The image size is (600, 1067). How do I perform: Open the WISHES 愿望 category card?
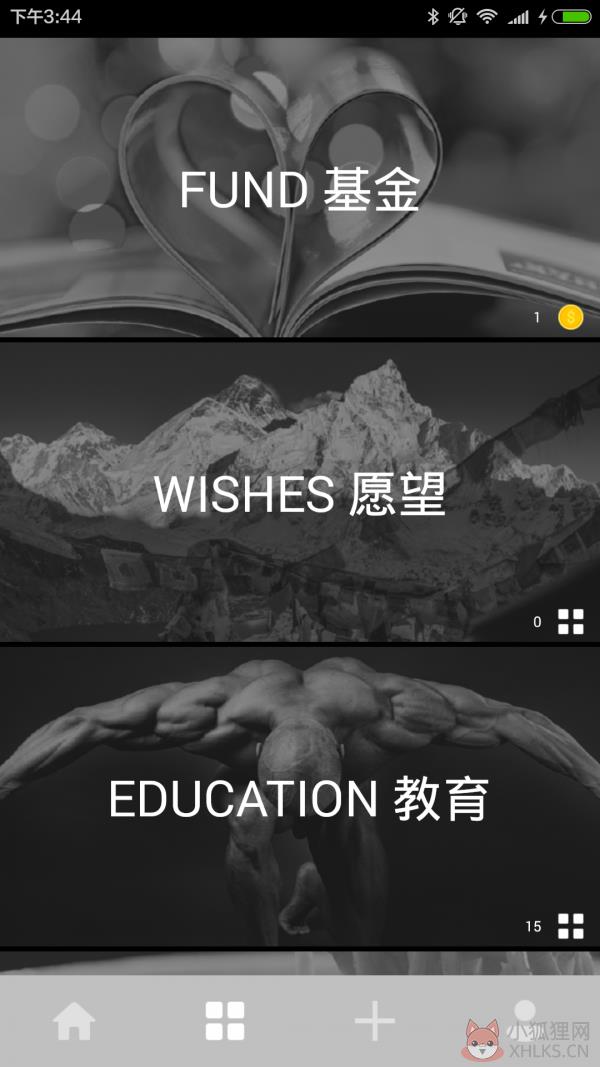tap(300, 492)
